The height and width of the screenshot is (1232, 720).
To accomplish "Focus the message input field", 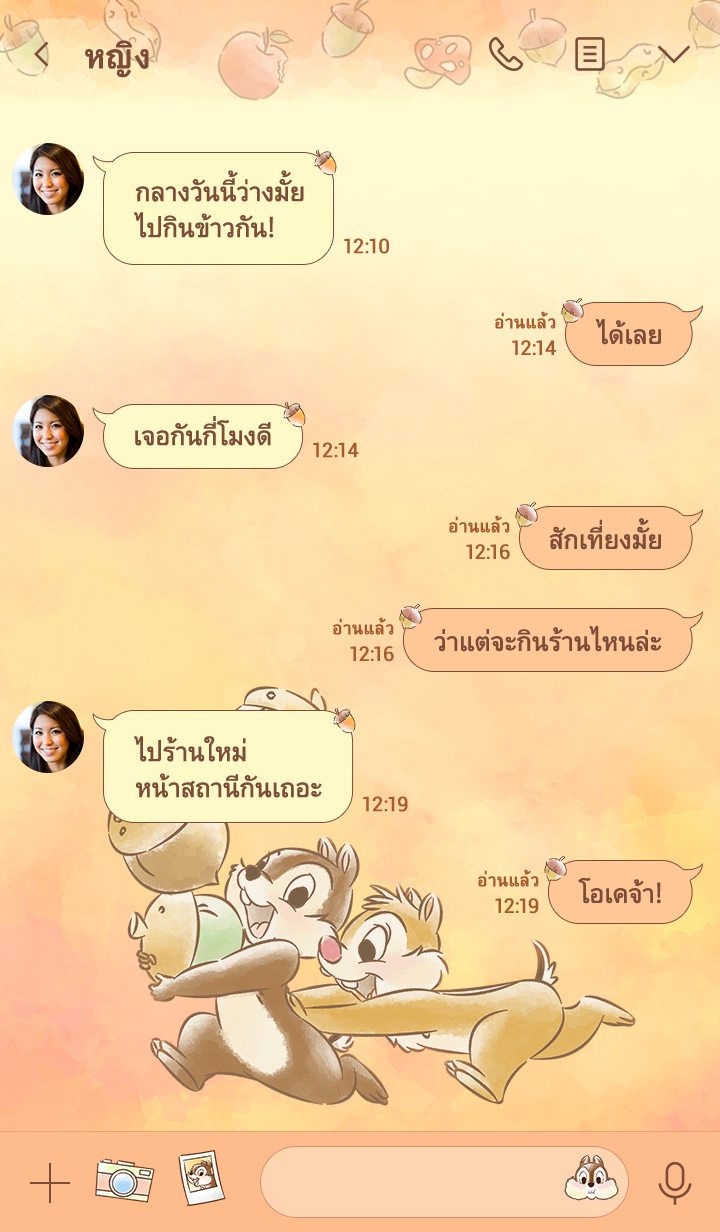I will click(x=410, y=1182).
